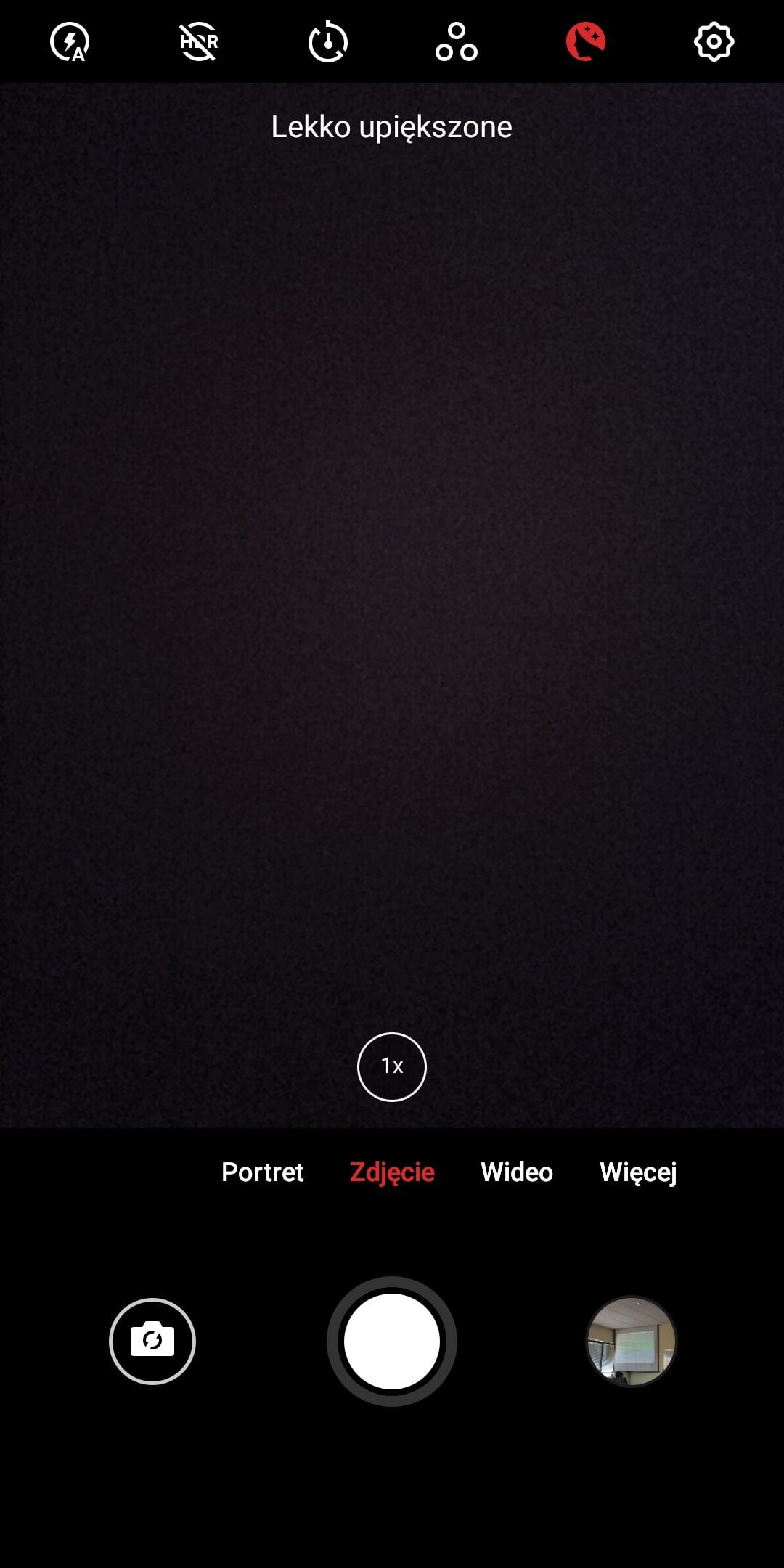Tap the 1x zoom button

[392, 1066]
